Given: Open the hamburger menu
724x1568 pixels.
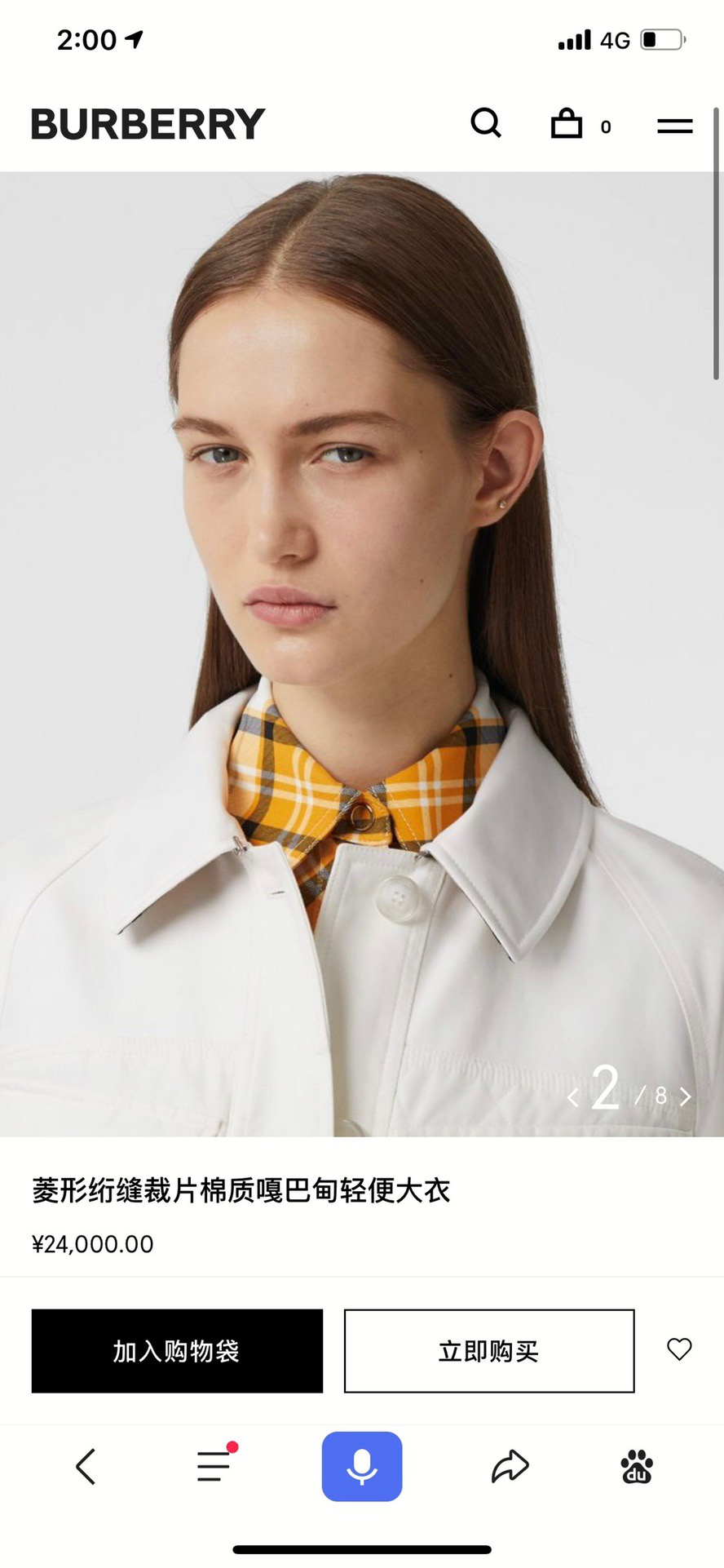Looking at the screenshot, I should 674,126.
